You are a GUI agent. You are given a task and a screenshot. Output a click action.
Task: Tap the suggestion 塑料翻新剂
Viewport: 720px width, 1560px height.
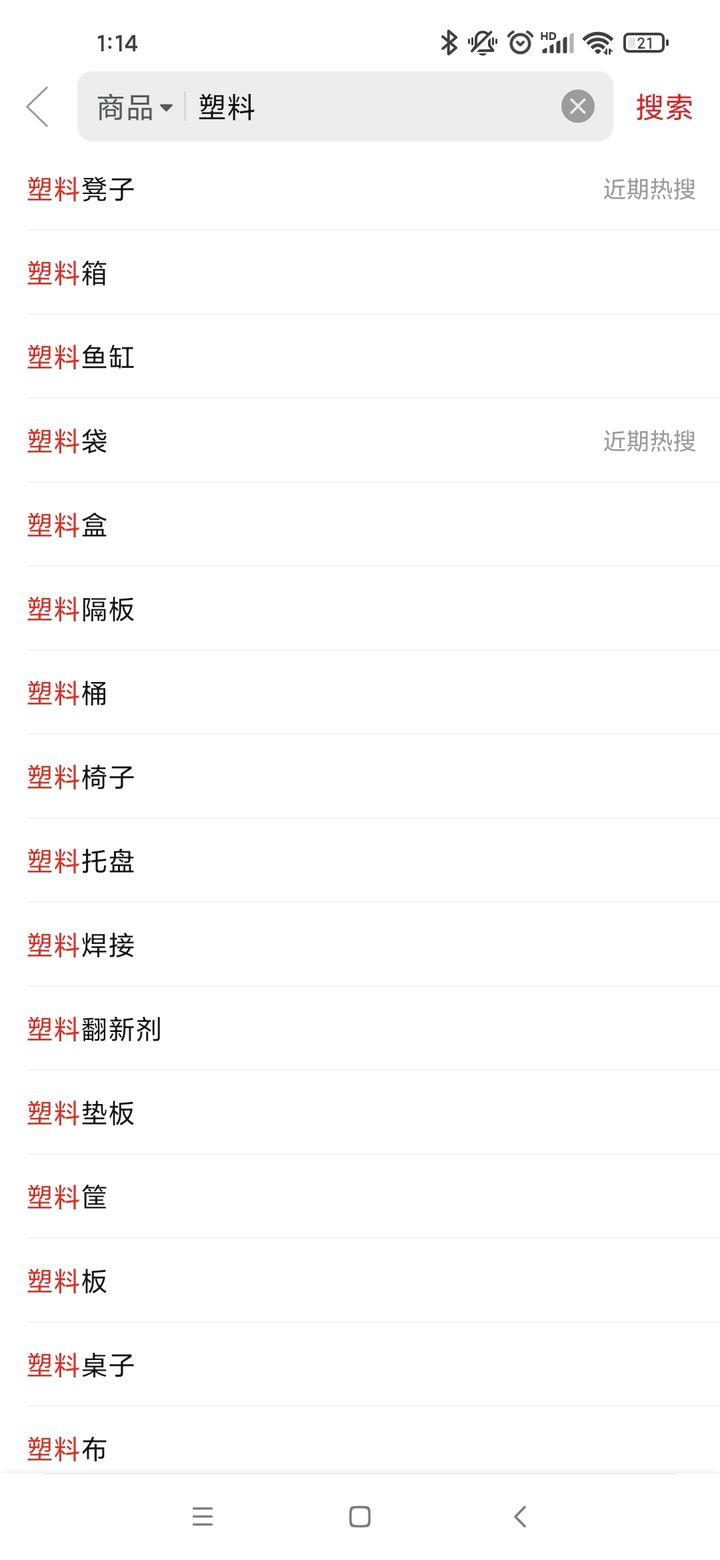94,1029
